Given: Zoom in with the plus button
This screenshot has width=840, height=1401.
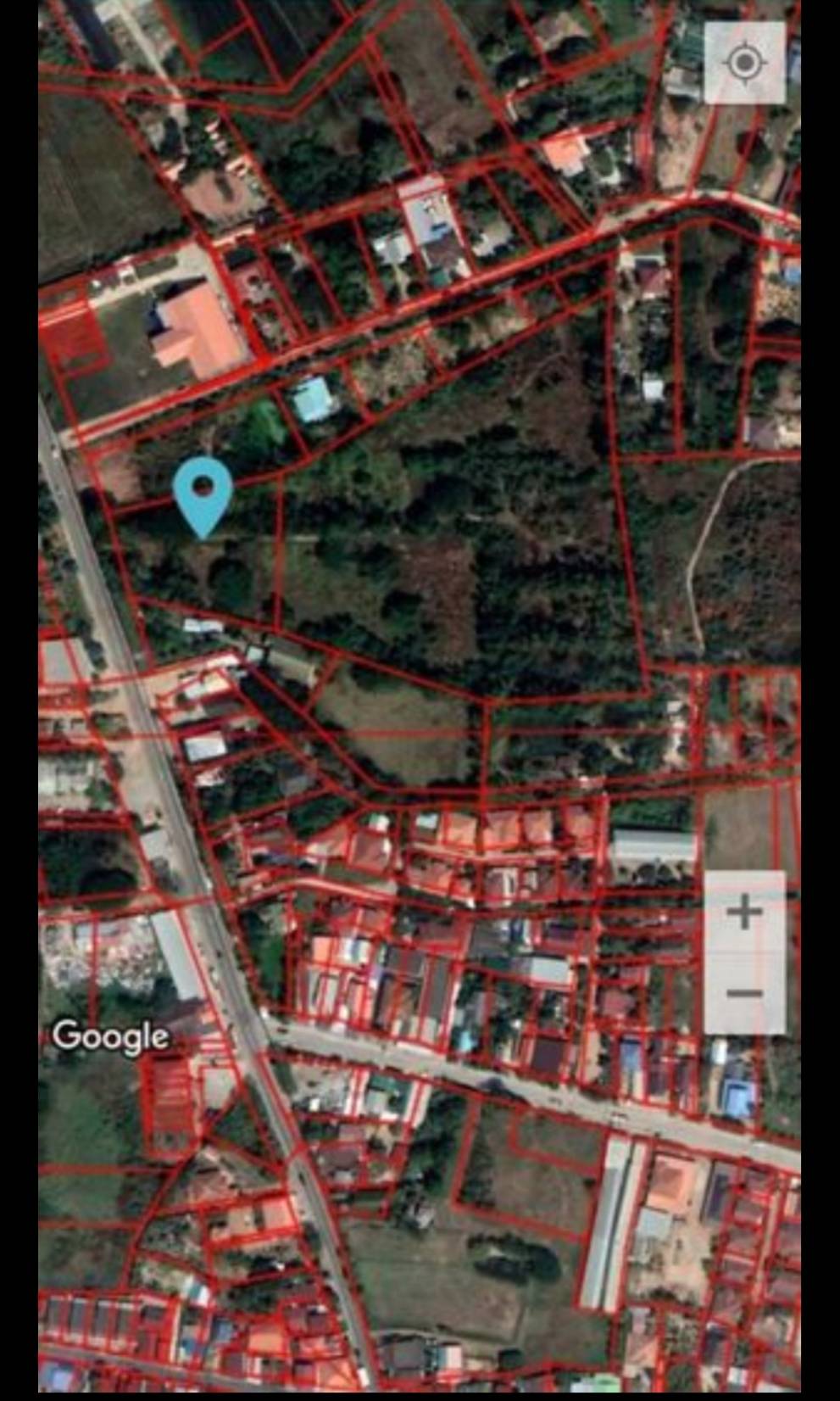Looking at the screenshot, I should point(745,912).
